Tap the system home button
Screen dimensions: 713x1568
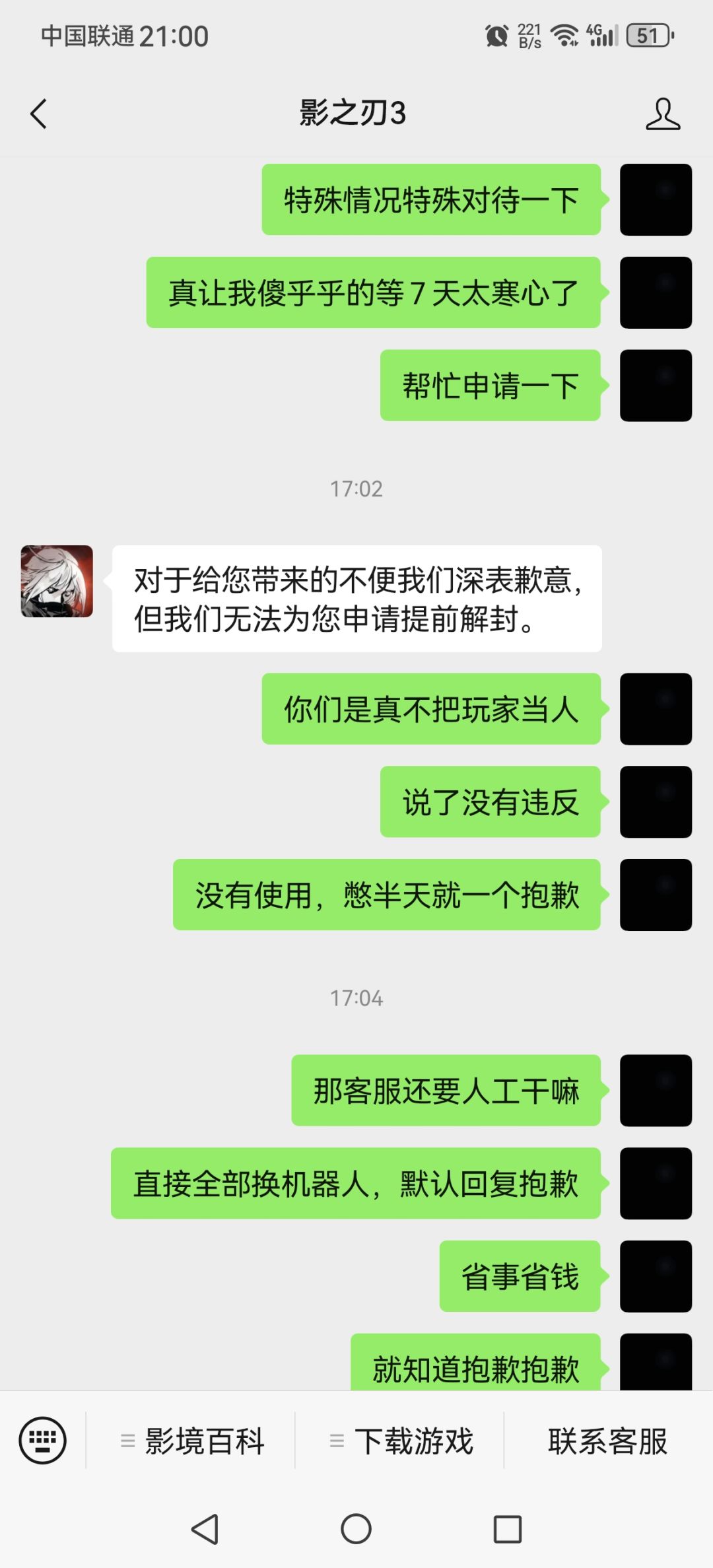tap(356, 1528)
